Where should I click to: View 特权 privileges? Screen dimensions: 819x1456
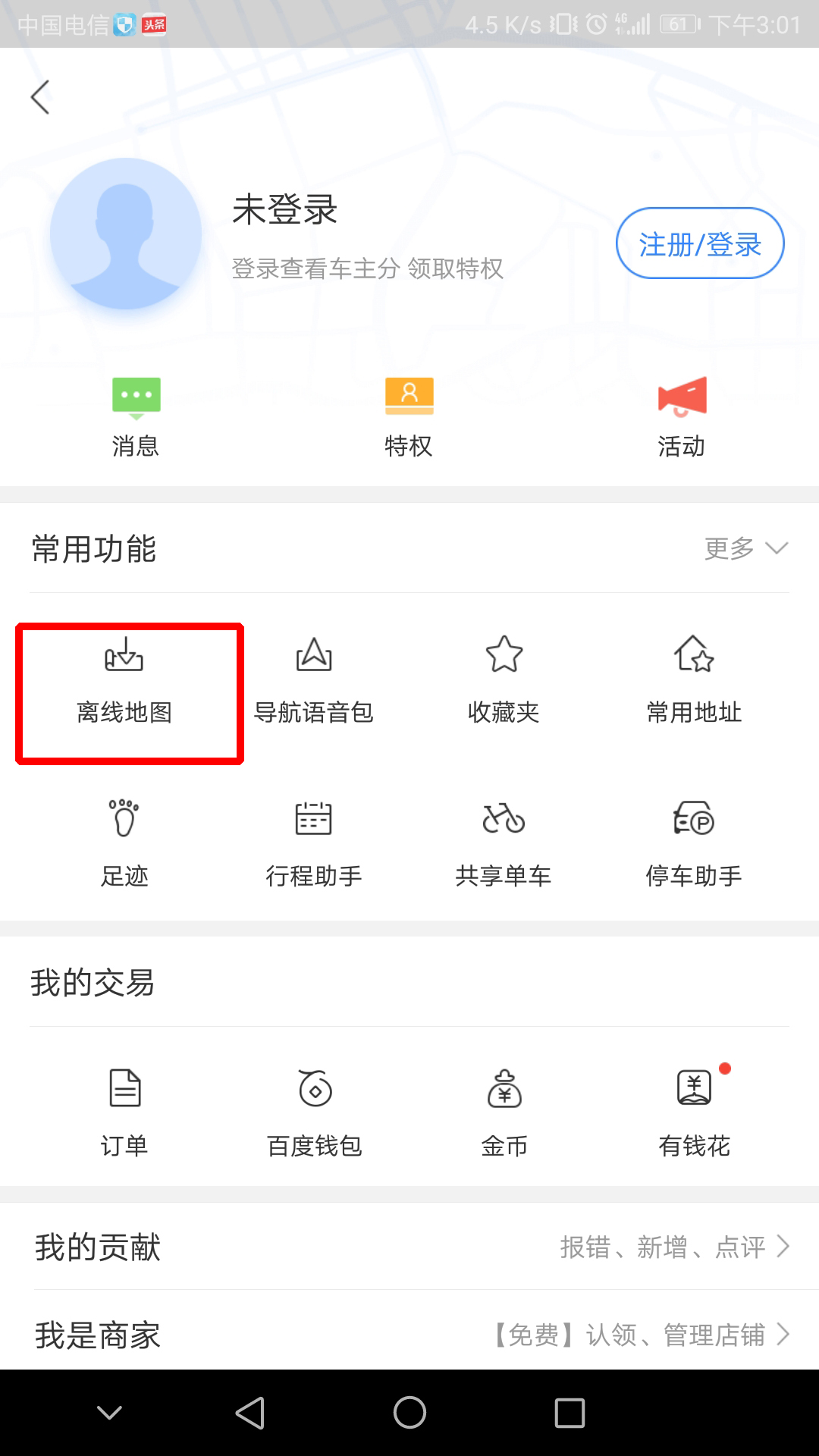[409, 413]
